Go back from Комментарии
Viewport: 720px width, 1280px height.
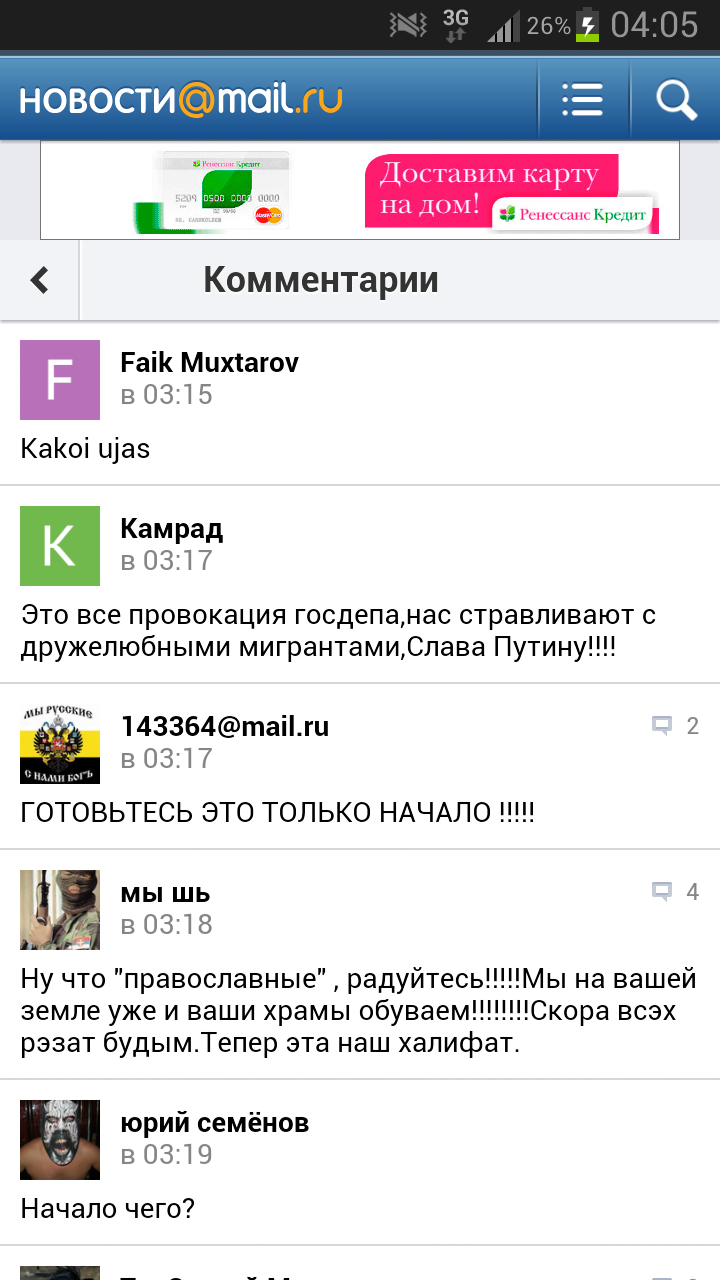coord(40,280)
